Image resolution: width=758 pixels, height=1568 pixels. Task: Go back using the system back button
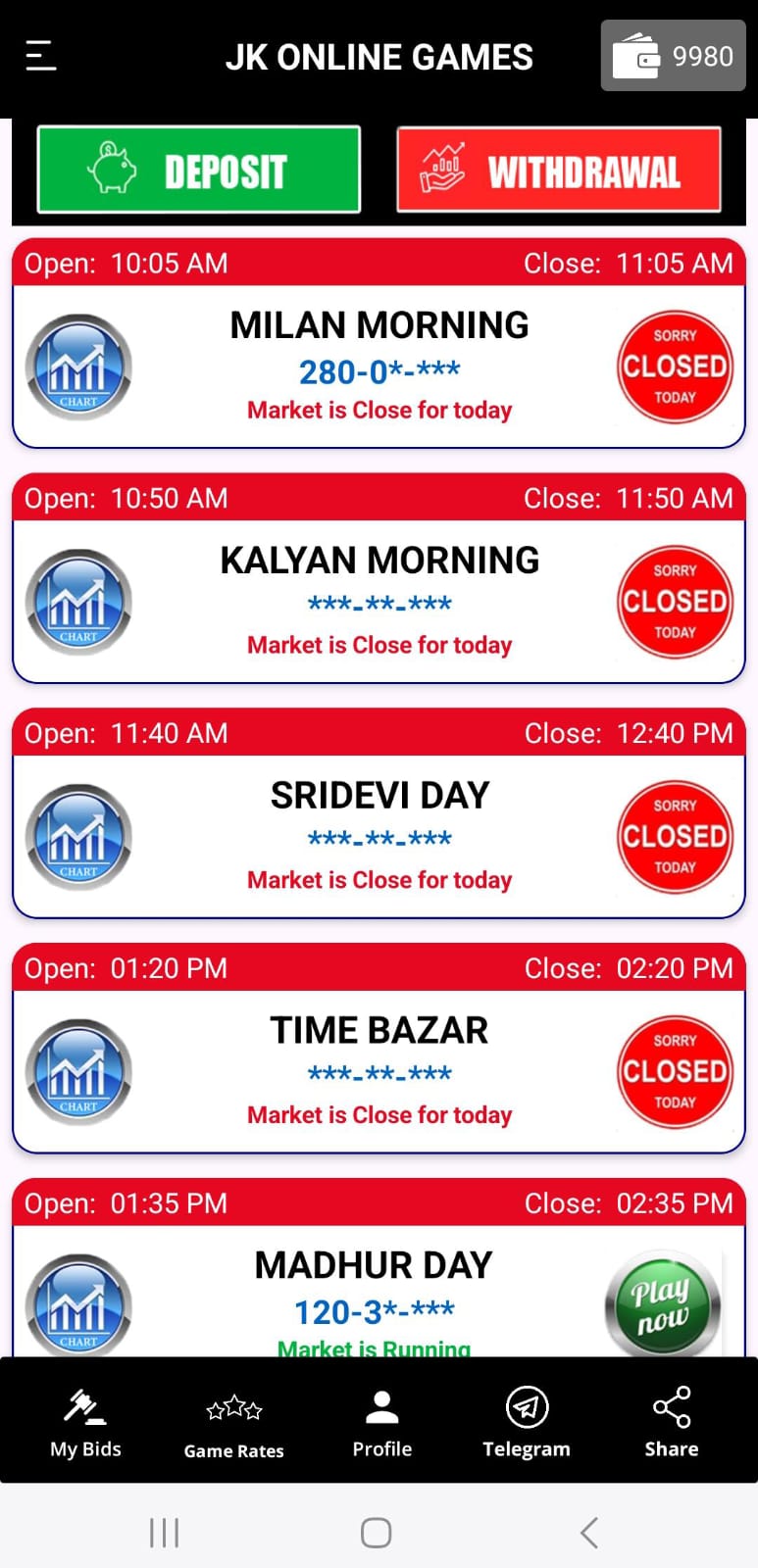[x=588, y=1533]
